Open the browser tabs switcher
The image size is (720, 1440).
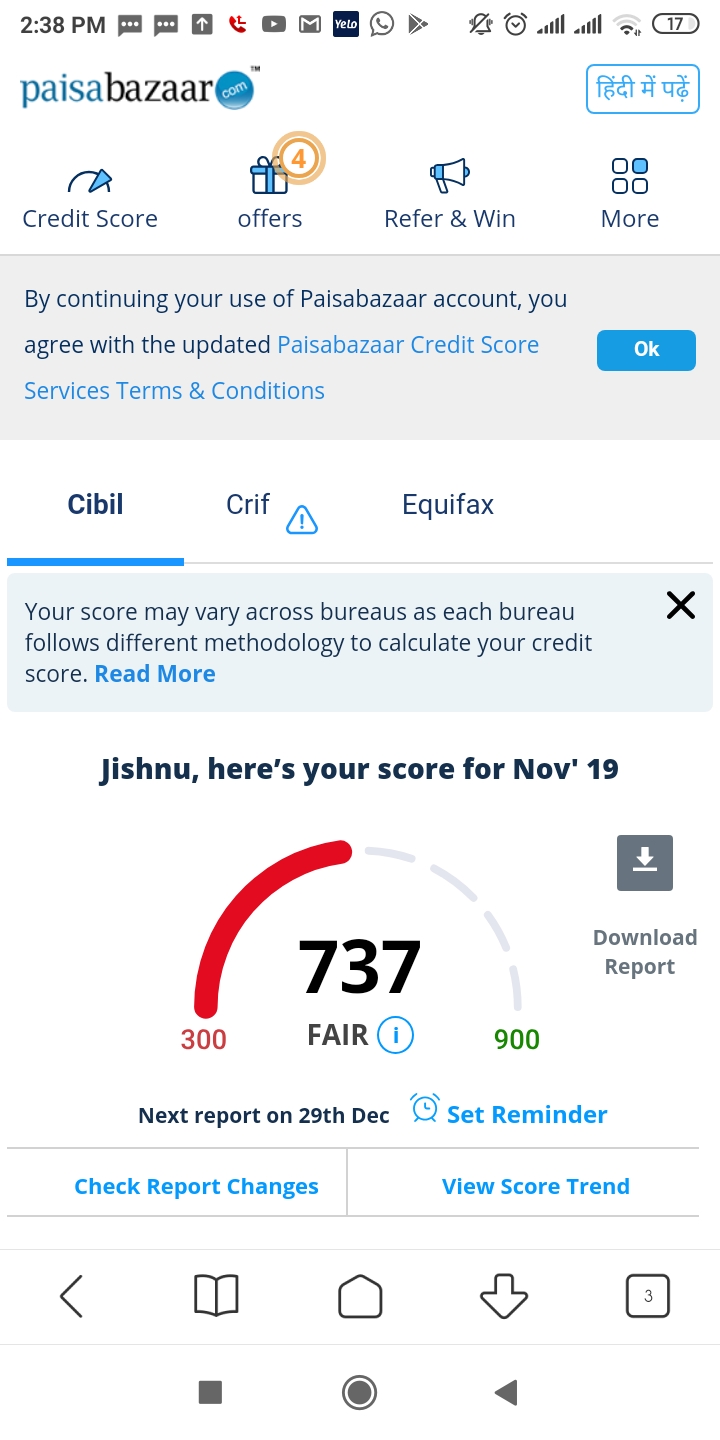[x=648, y=1296]
